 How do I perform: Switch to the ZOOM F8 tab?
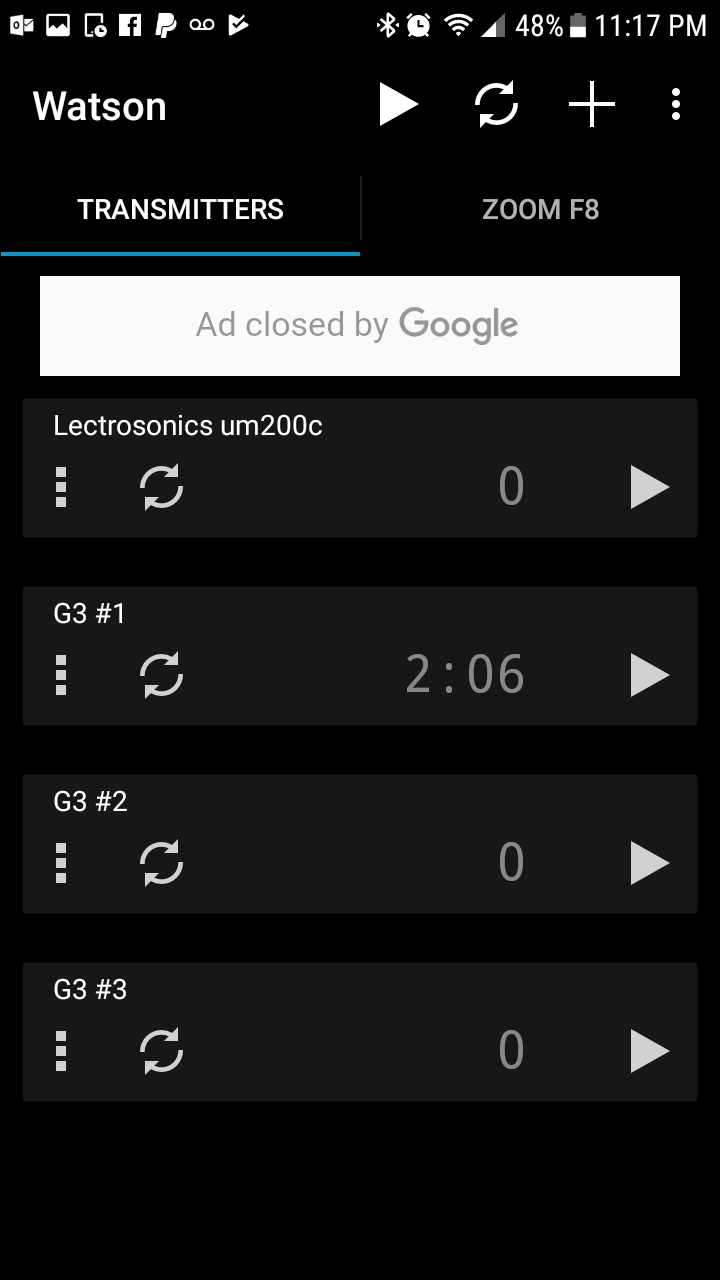[x=540, y=210]
